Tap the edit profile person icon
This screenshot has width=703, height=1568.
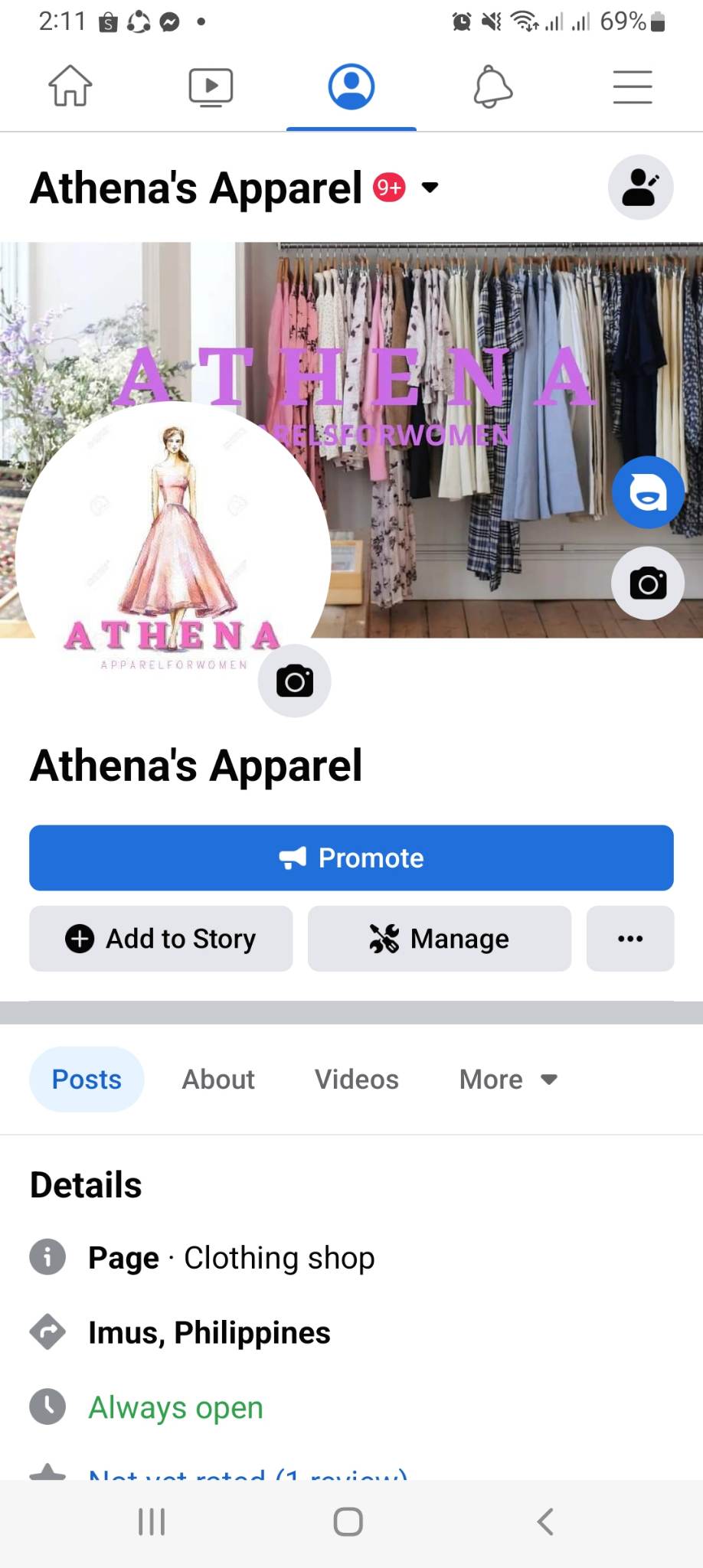(640, 188)
